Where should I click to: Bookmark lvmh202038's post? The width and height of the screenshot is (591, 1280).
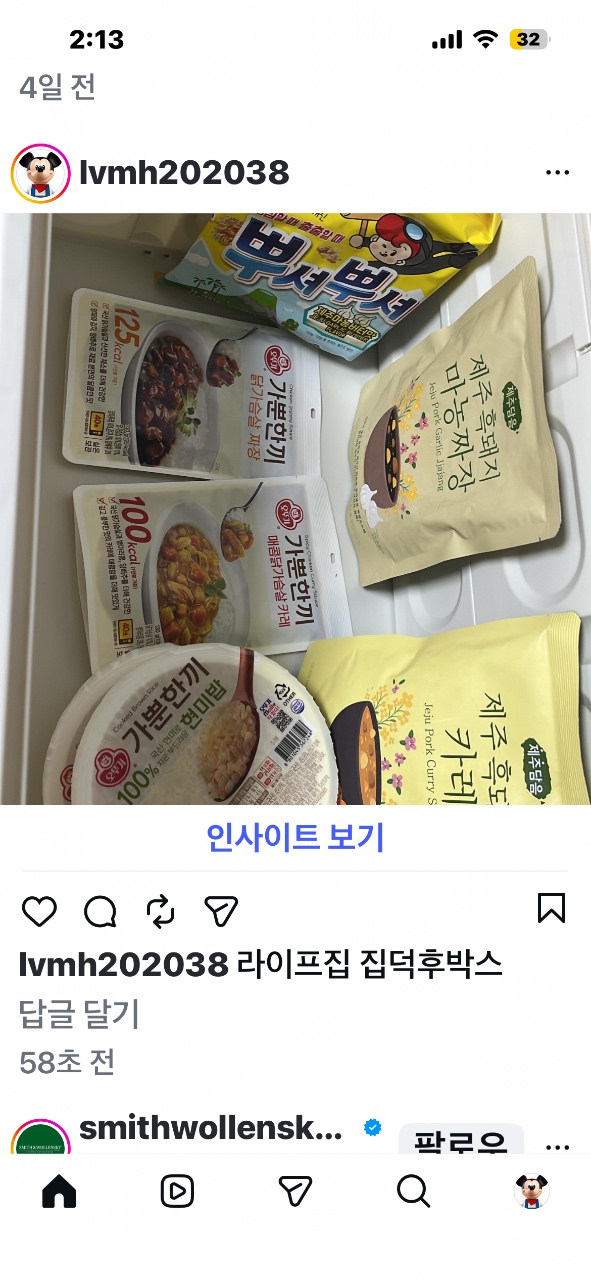[x=551, y=908]
